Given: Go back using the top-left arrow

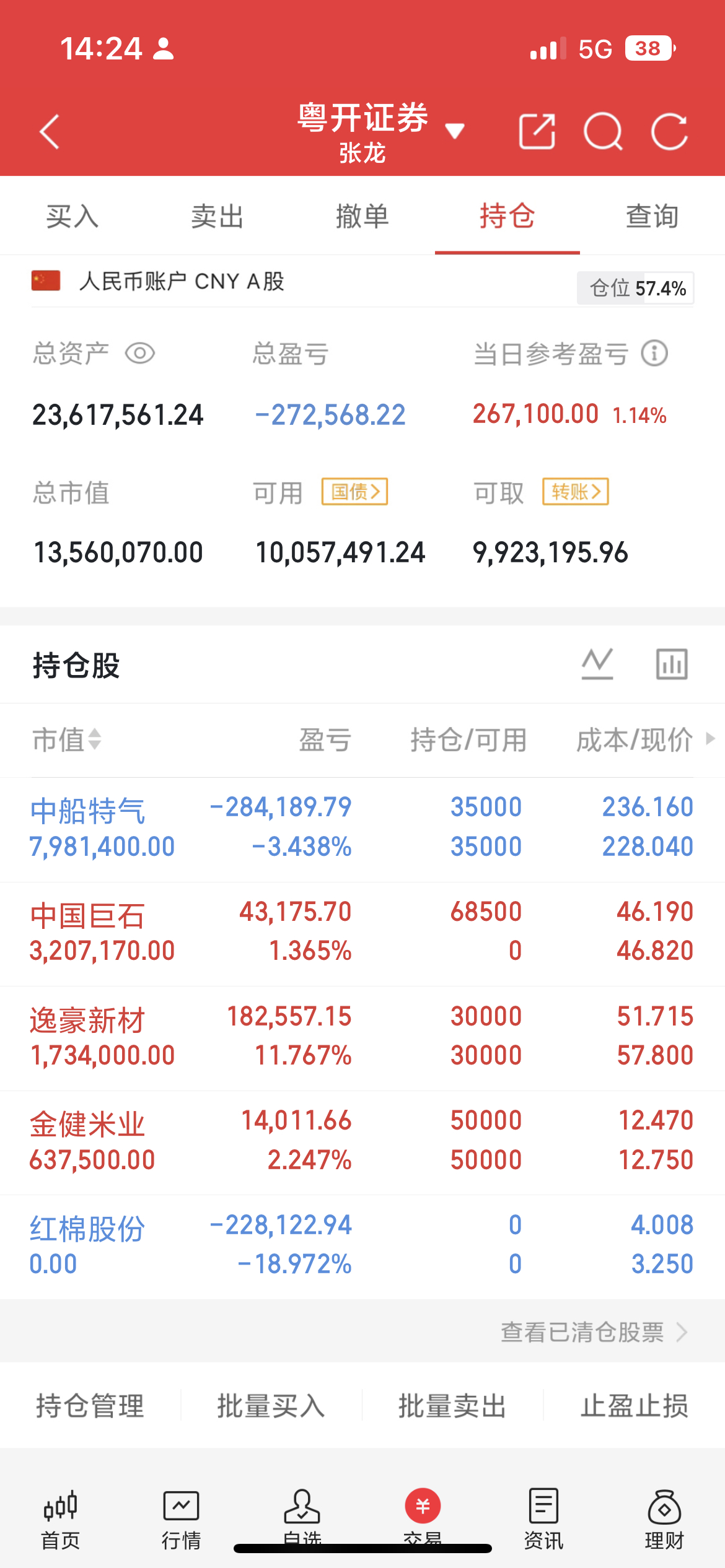Looking at the screenshot, I should click(50, 131).
